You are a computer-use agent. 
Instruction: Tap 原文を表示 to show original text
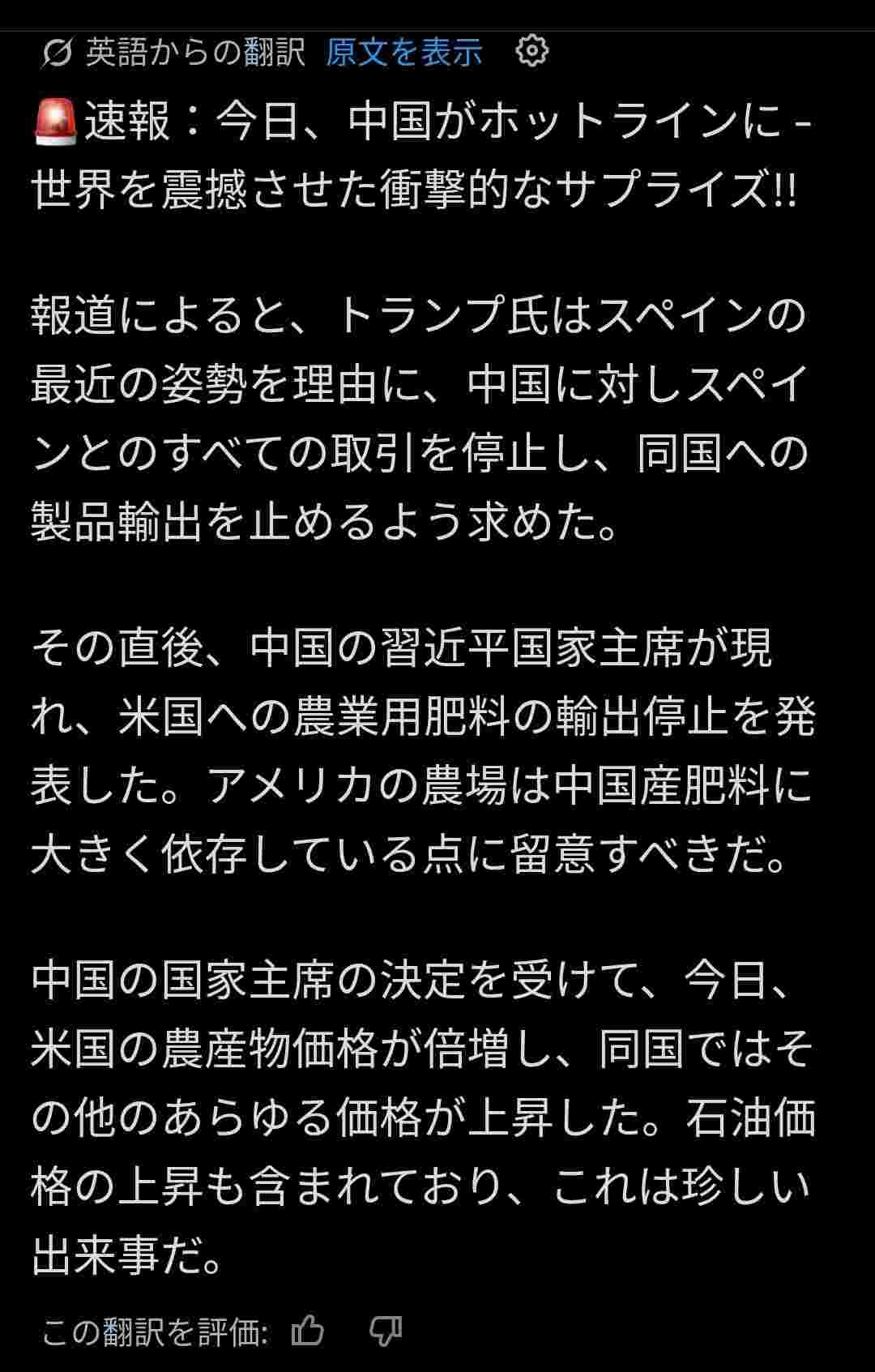pyautogui.click(x=403, y=53)
